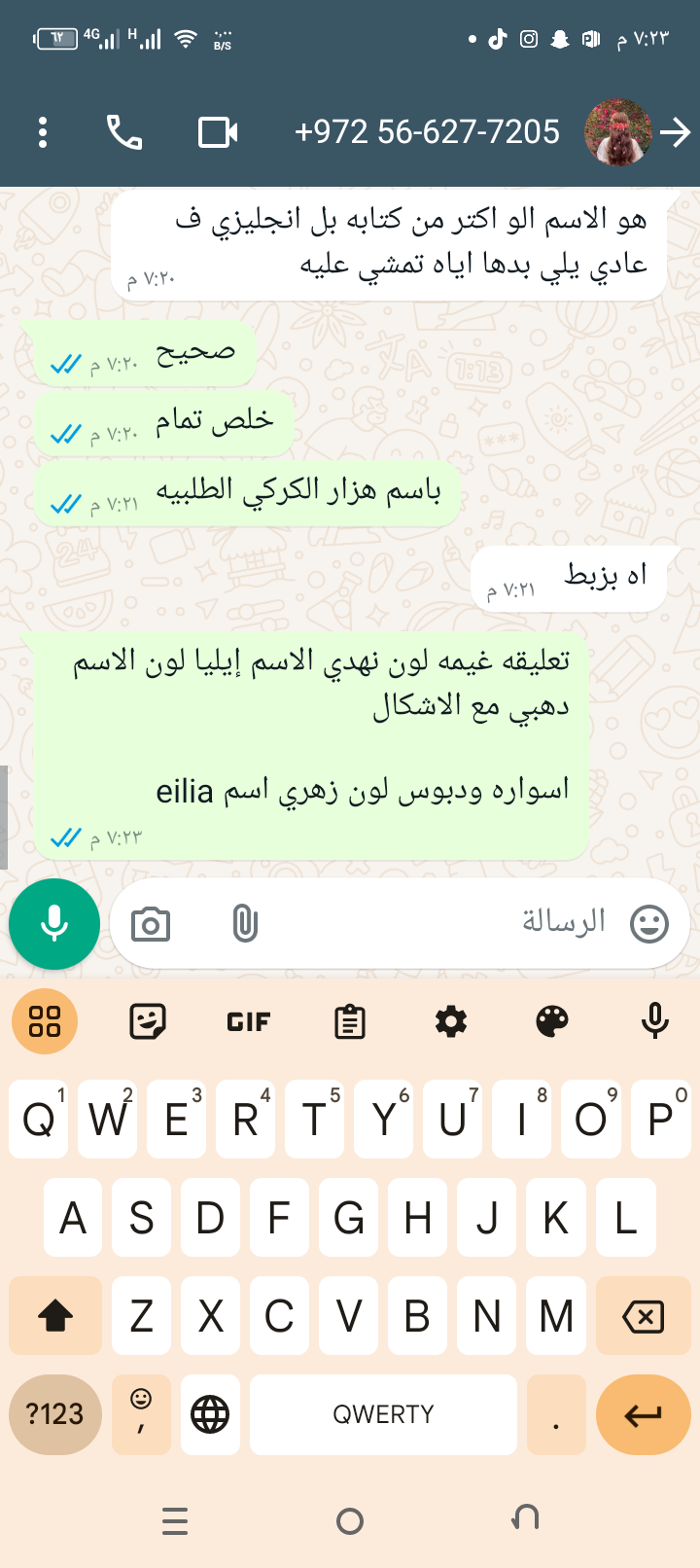This screenshot has height=1568, width=700.
Task: Open the emoji picker in the message bar
Action: coord(648,924)
